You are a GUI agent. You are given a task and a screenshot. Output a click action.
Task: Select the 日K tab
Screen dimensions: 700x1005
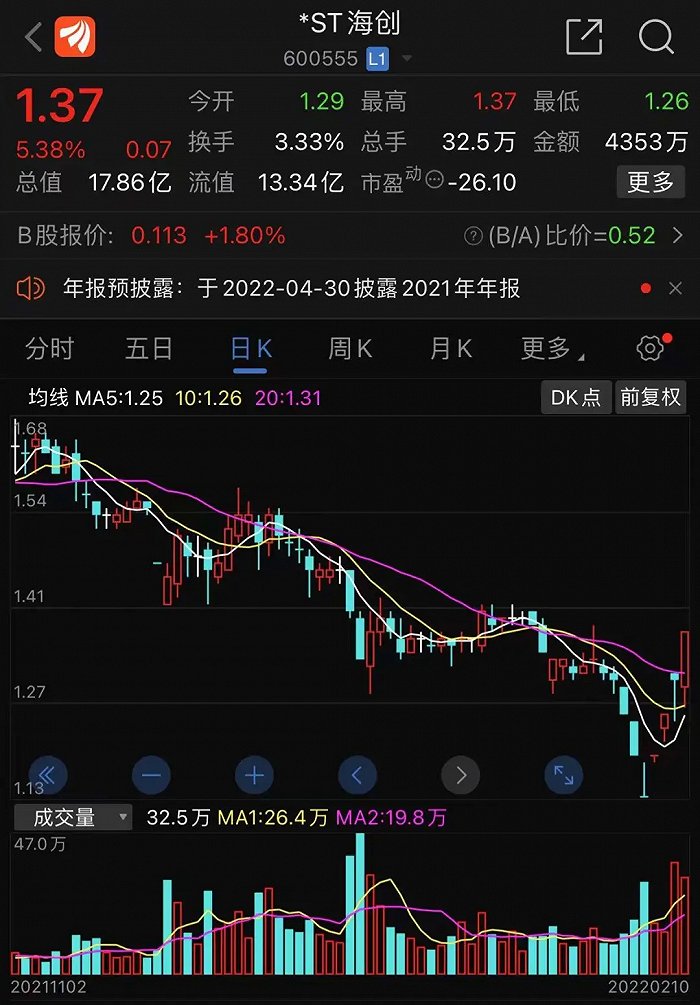[x=250, y=349]
